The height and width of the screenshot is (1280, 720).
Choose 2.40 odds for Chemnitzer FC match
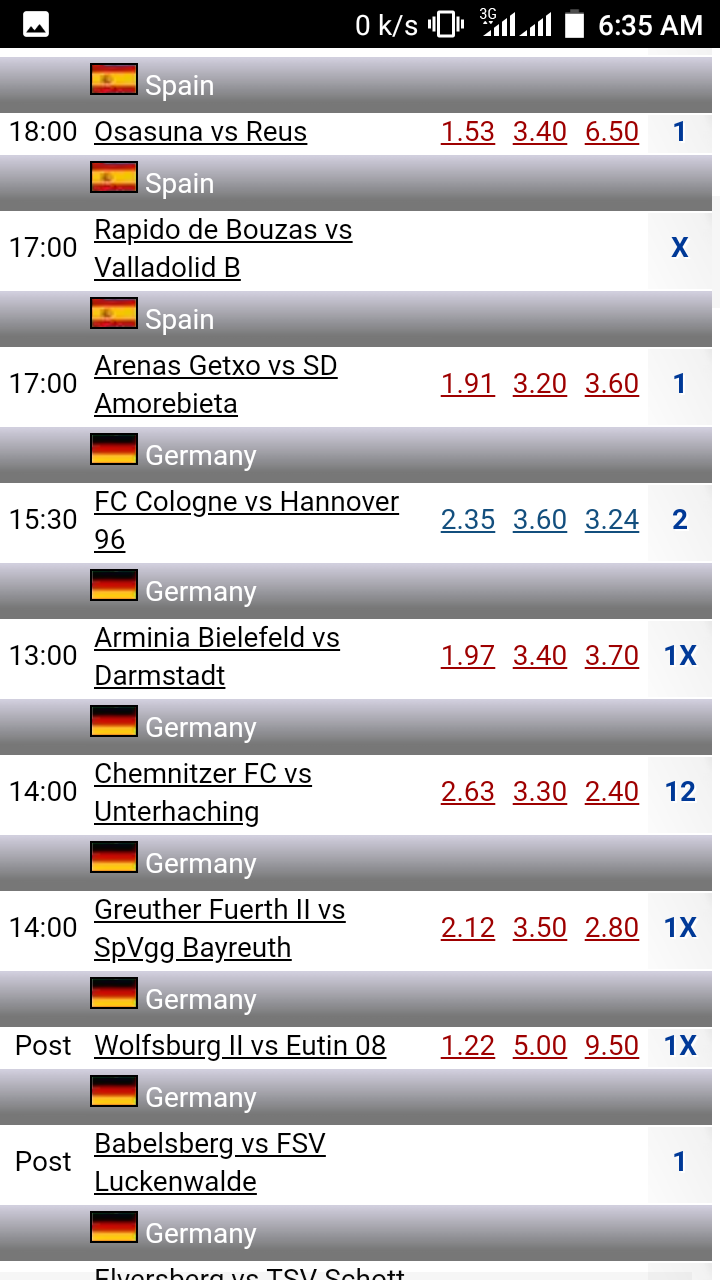click(612, 792)
